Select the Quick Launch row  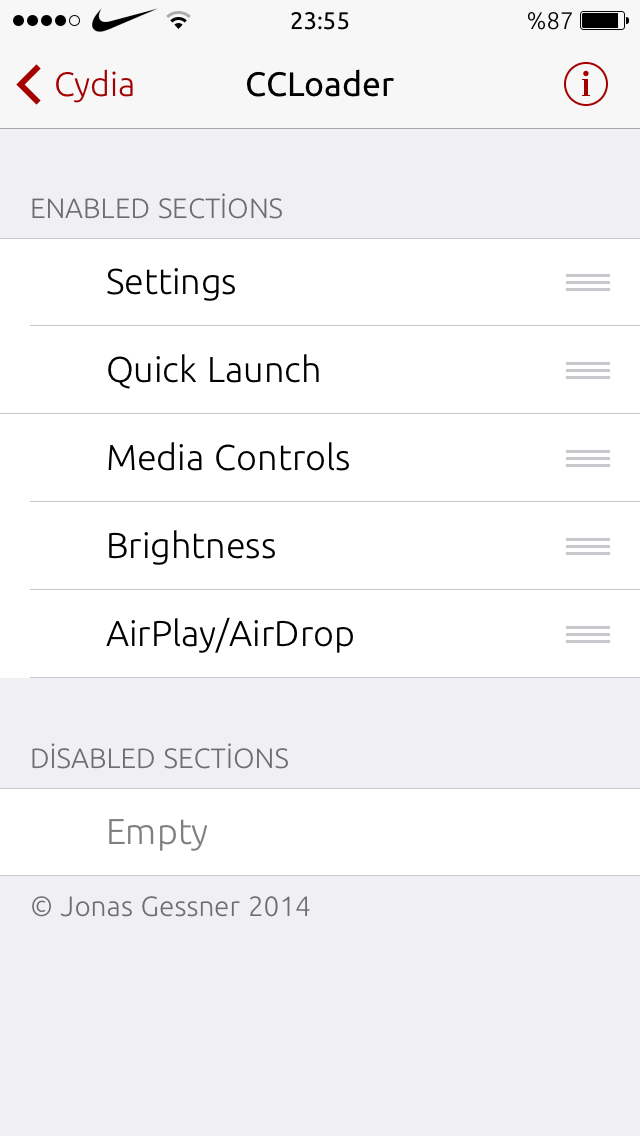click(x=320, y=370)
